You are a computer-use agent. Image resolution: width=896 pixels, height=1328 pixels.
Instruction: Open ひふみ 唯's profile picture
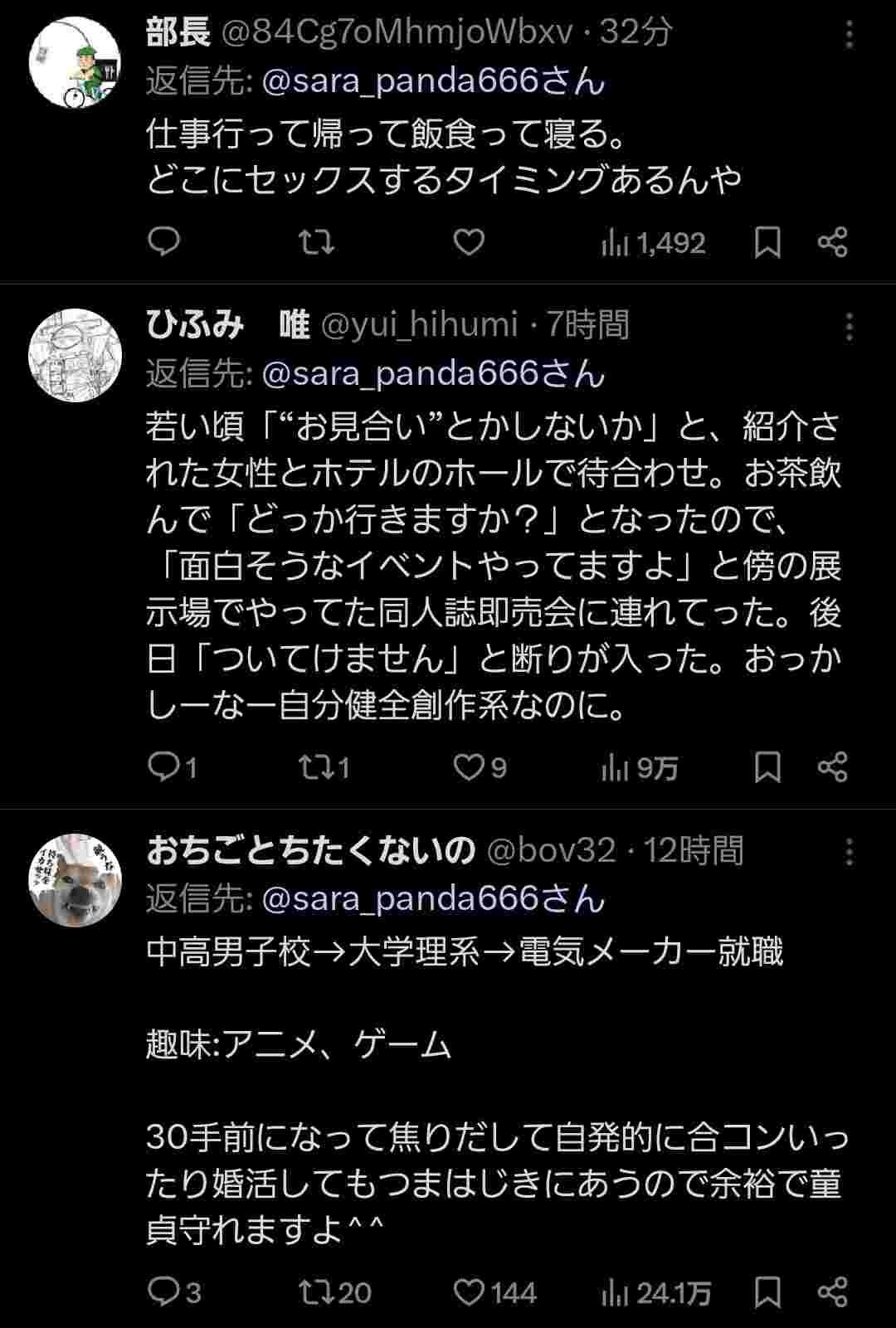click(x=75, y=355)
